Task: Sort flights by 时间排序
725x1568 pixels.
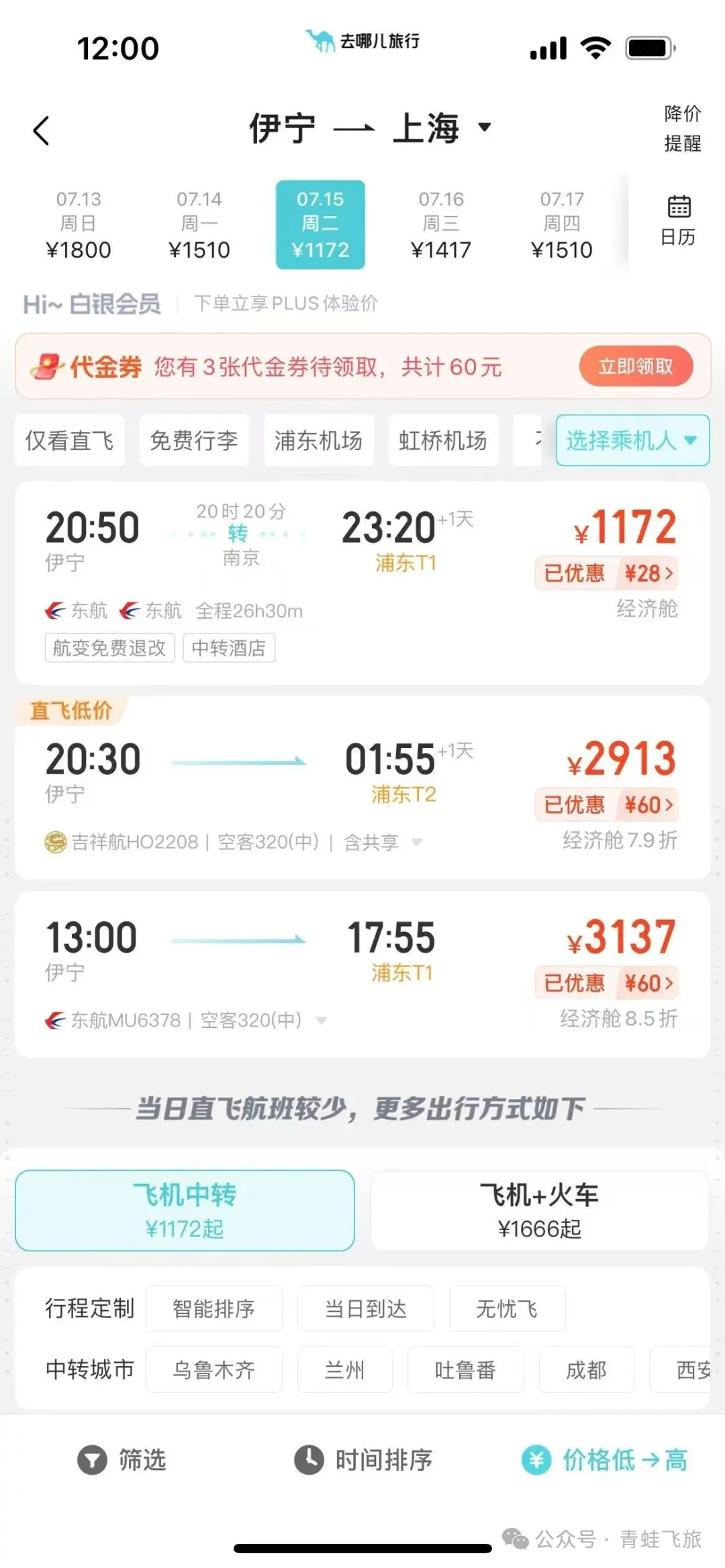Action: 364,1460
